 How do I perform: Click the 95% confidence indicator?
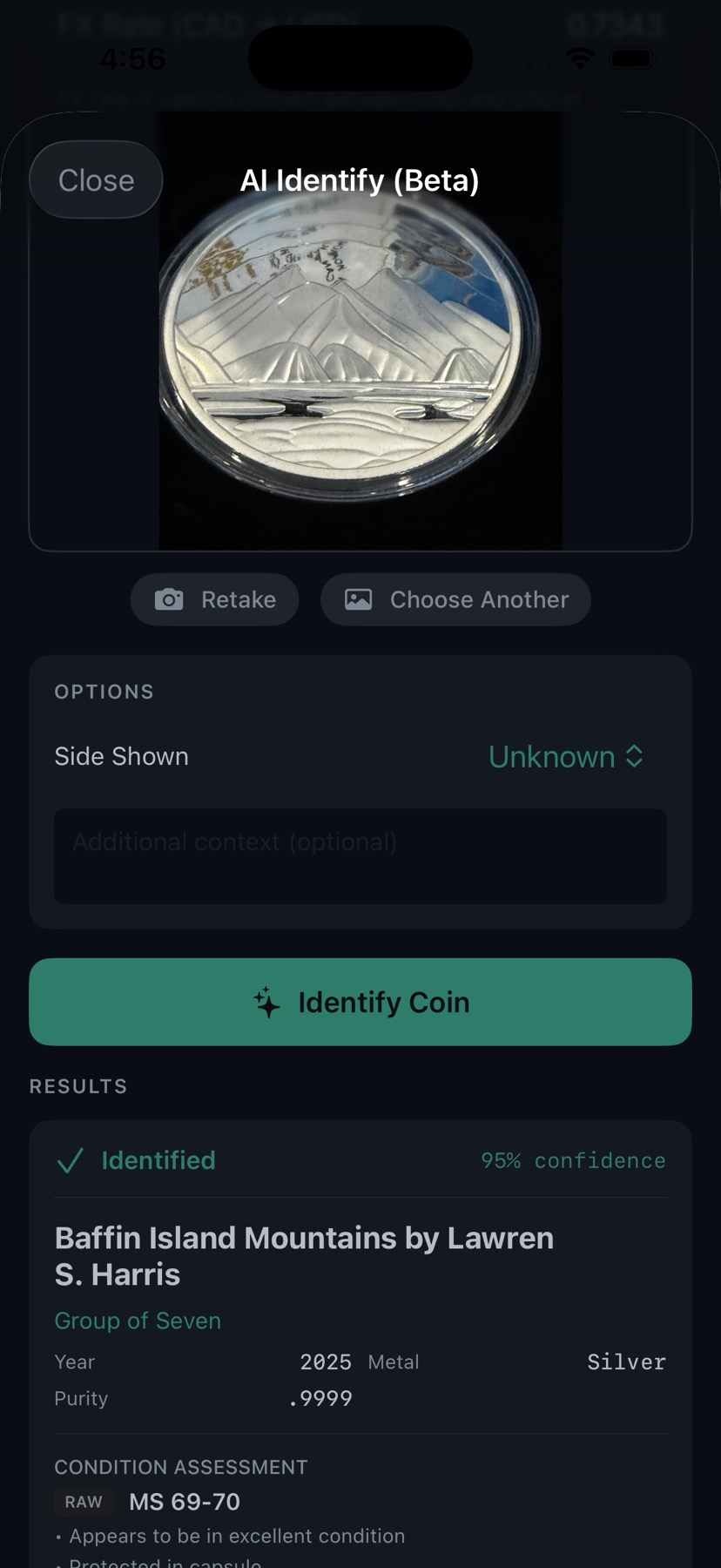coord(573,1159)
